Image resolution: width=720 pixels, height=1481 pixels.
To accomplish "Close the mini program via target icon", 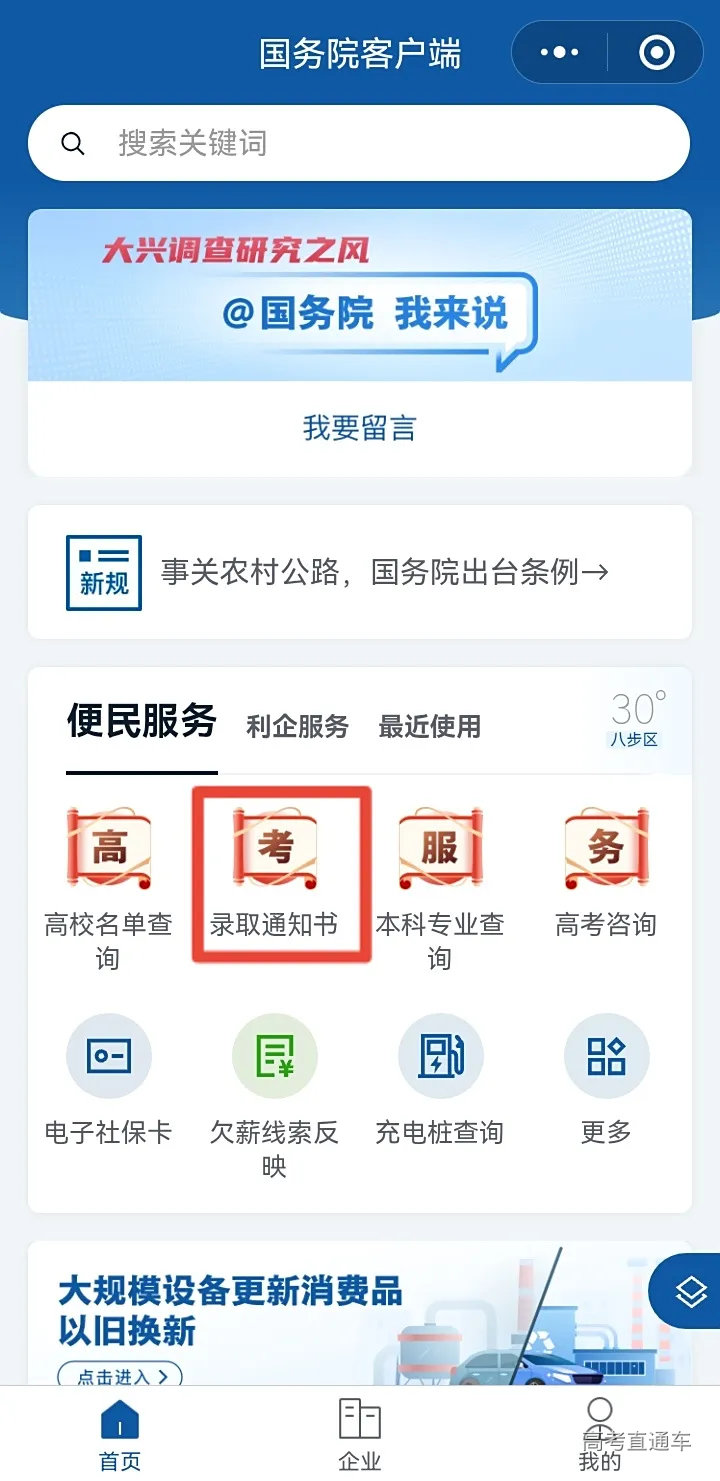I will point(656,52).
